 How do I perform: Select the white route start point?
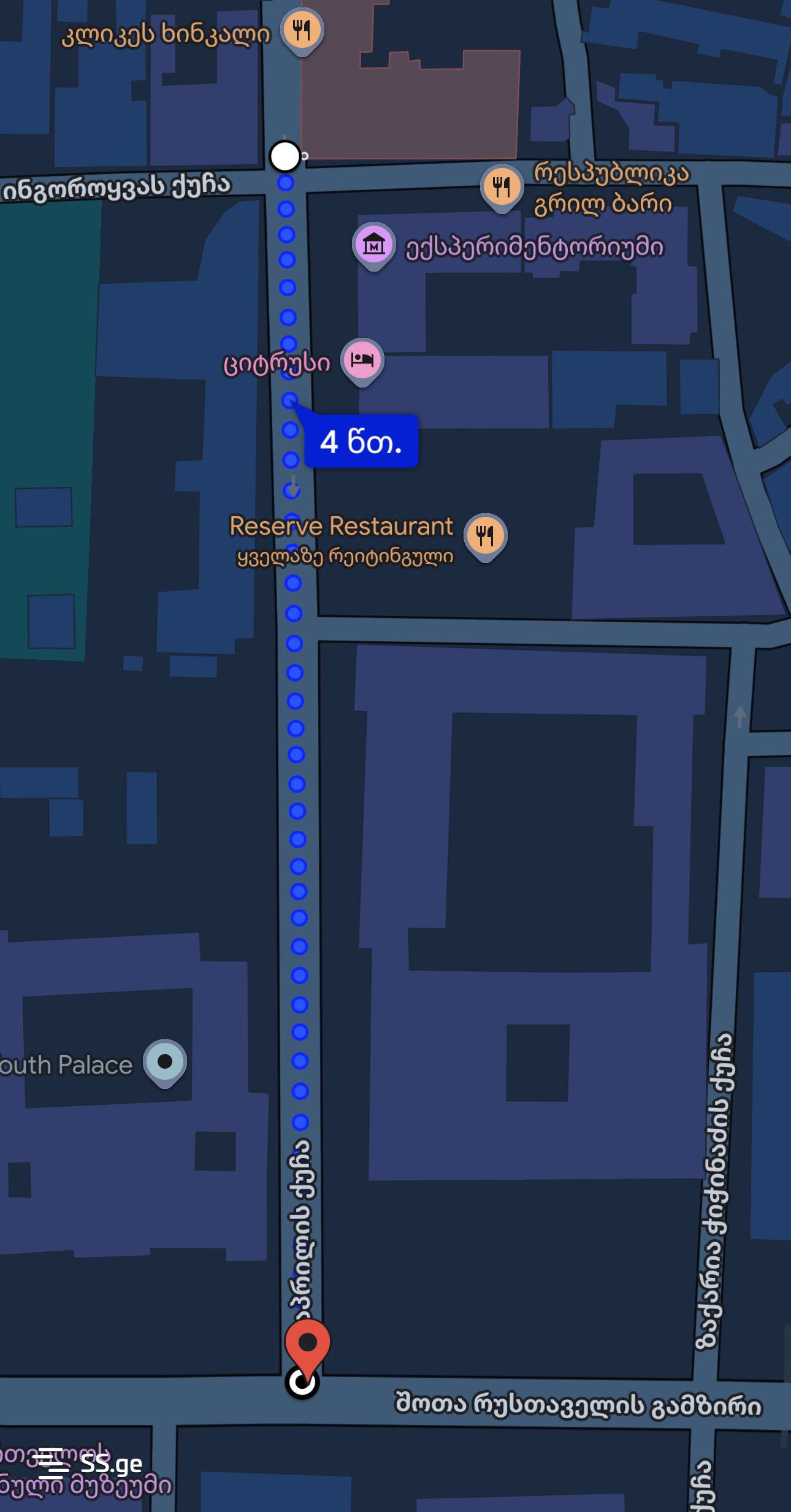pos(285,156)
